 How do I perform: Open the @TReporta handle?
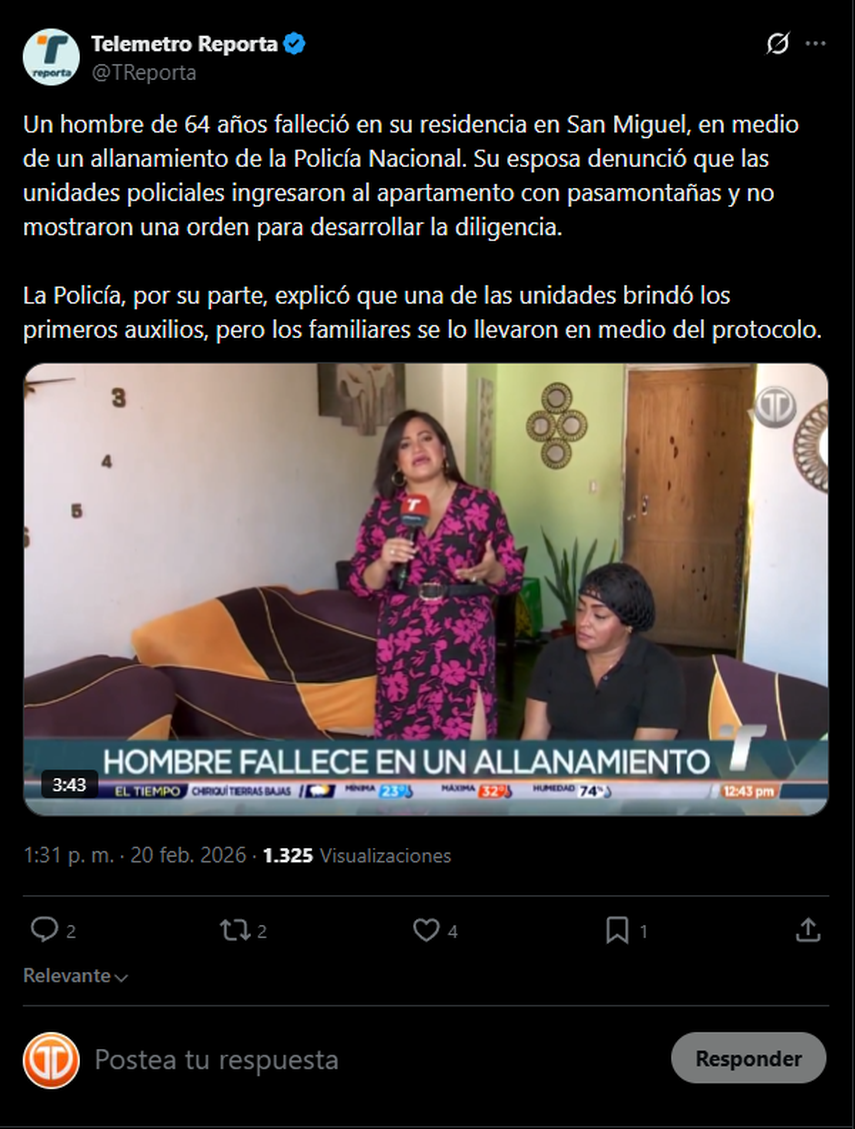(x=144, y=72)
